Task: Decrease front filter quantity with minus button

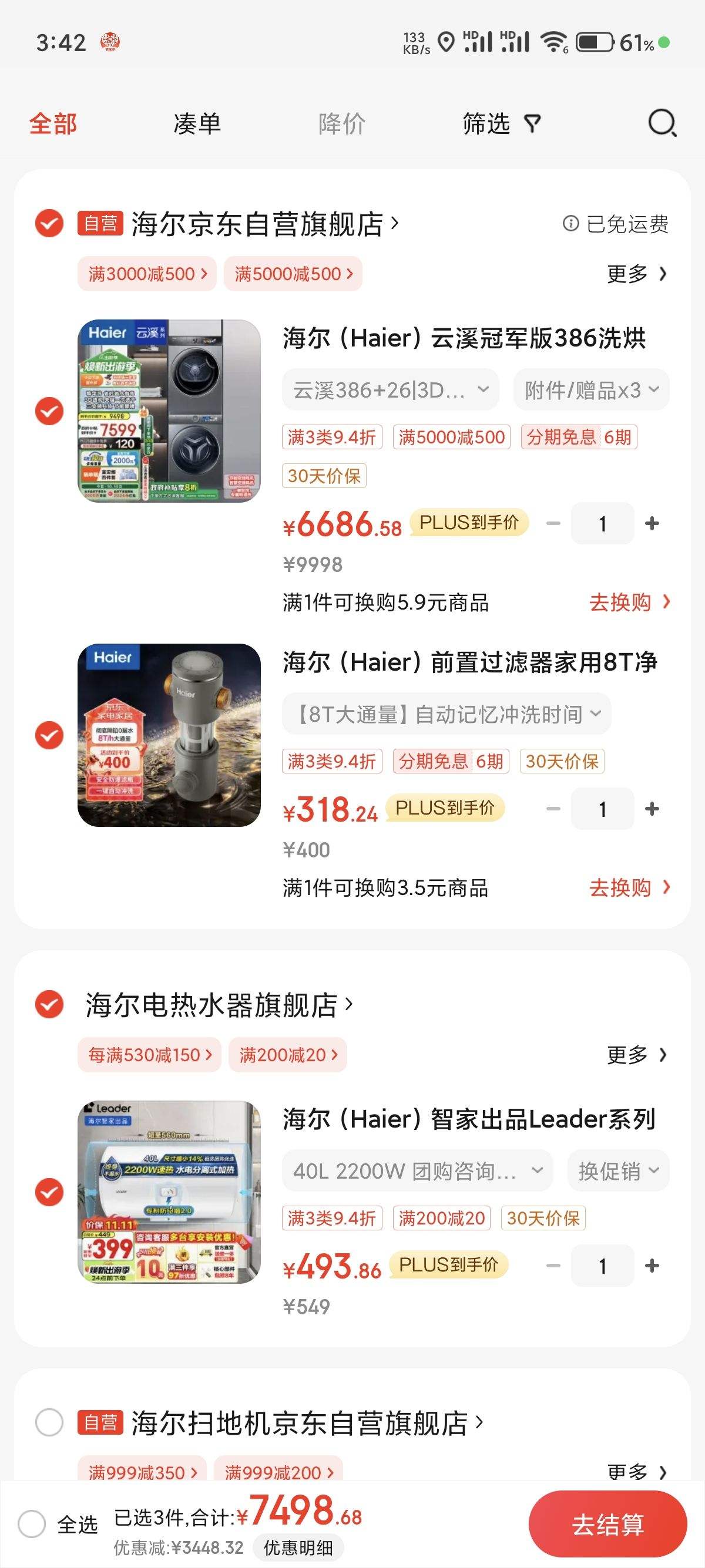Action: click(x=552, y=808)
